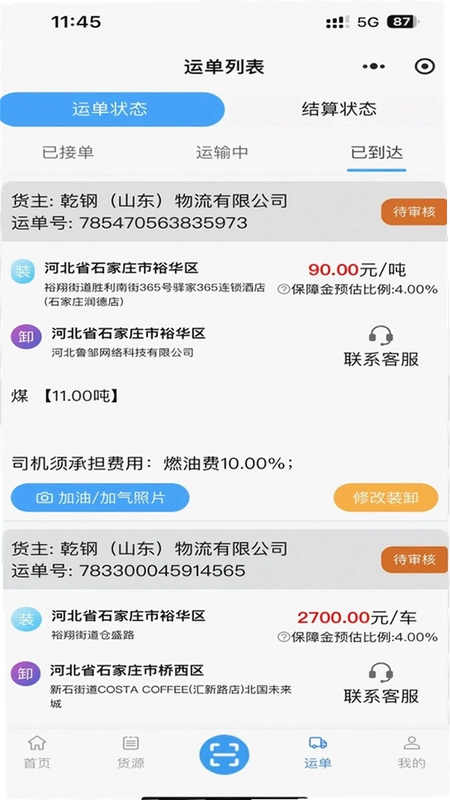450x800 pixels.
Task: Upload 加油/加气照片
Action: 100,497
